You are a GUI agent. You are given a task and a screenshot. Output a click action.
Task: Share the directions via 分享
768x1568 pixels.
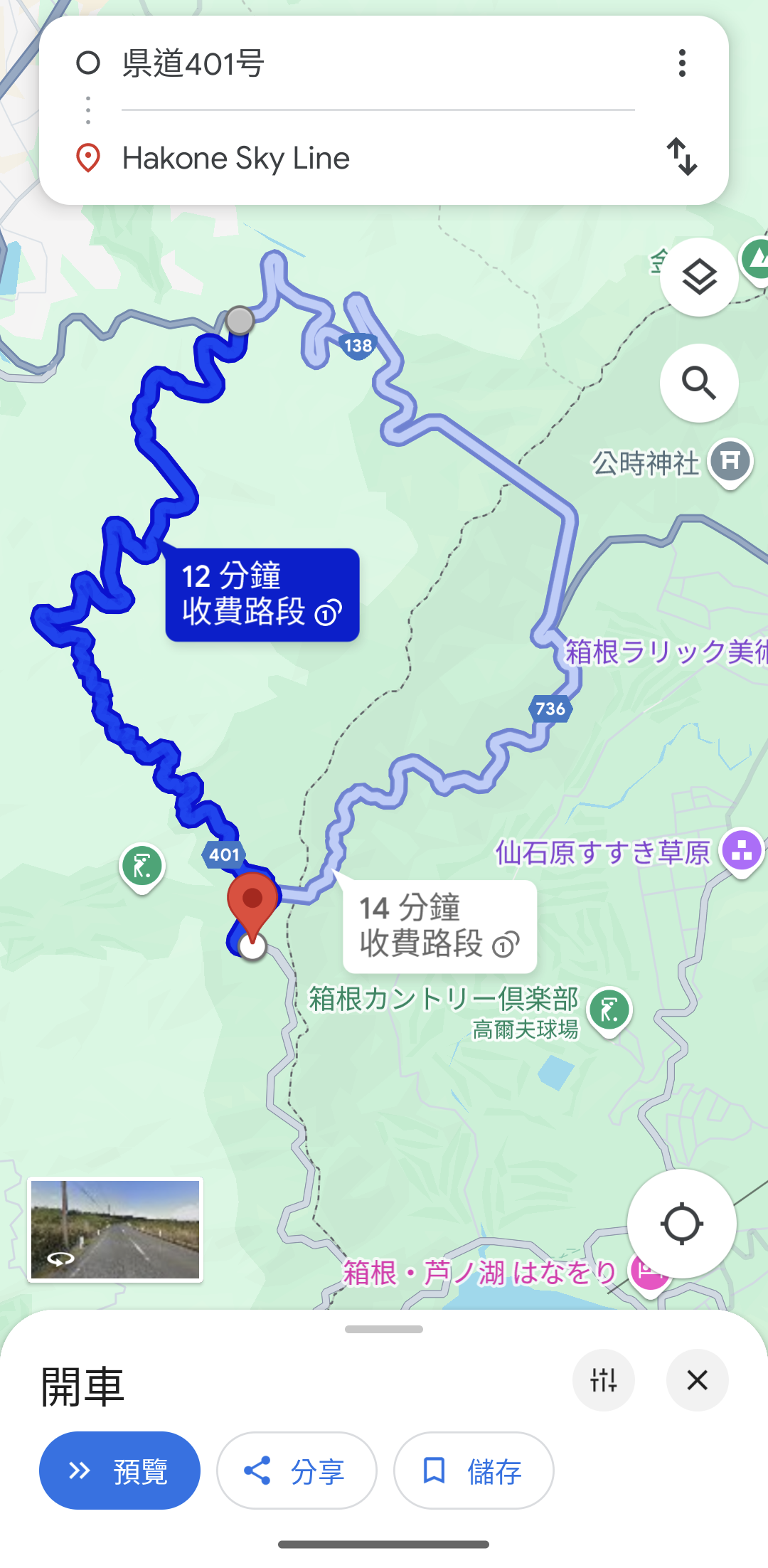(296, 1471)
